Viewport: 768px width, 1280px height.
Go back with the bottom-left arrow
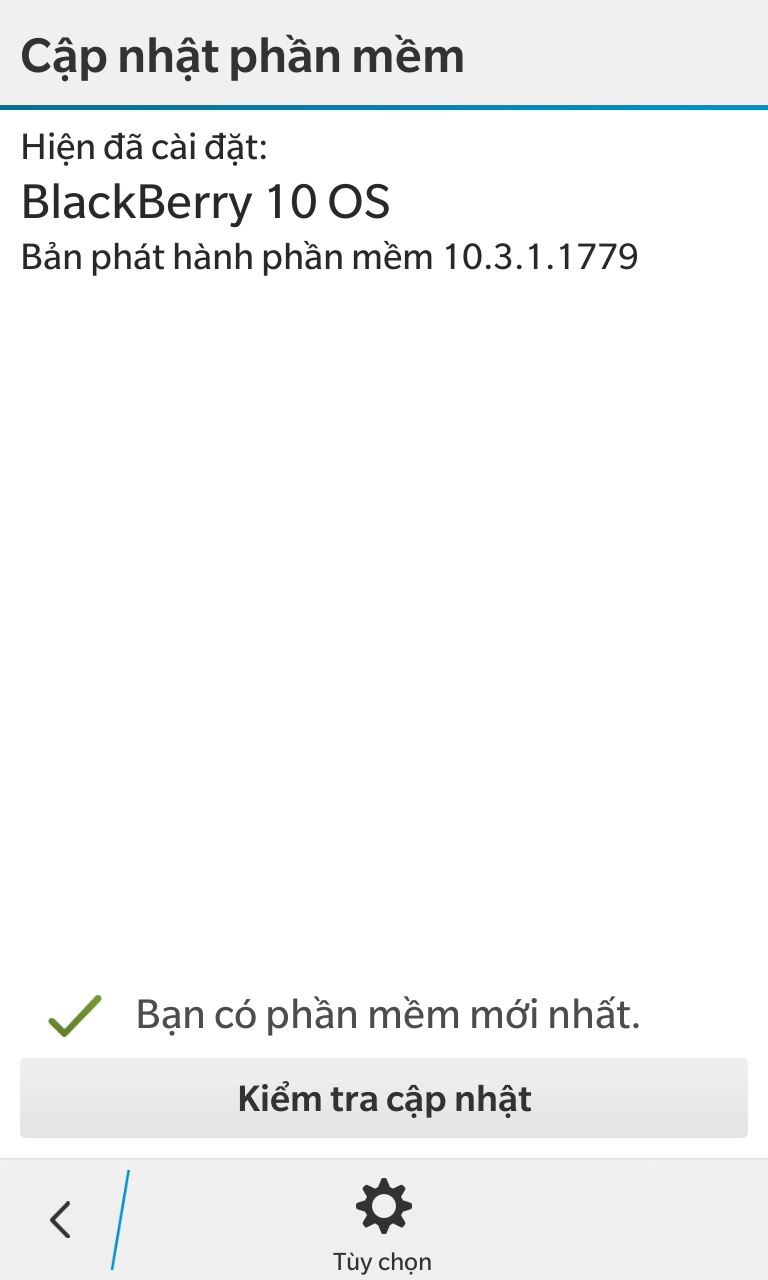[61, 1220]
